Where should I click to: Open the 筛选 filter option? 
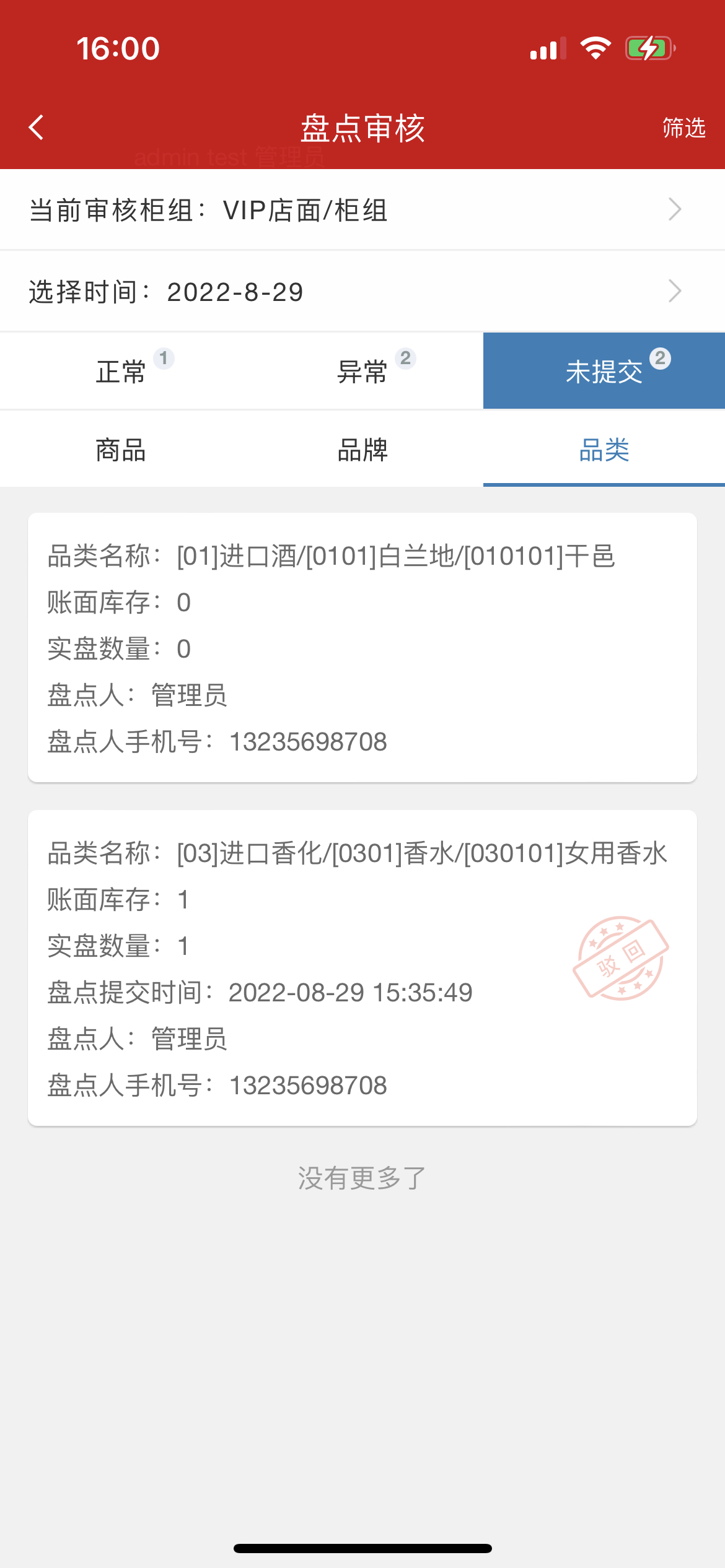(683, 128)
